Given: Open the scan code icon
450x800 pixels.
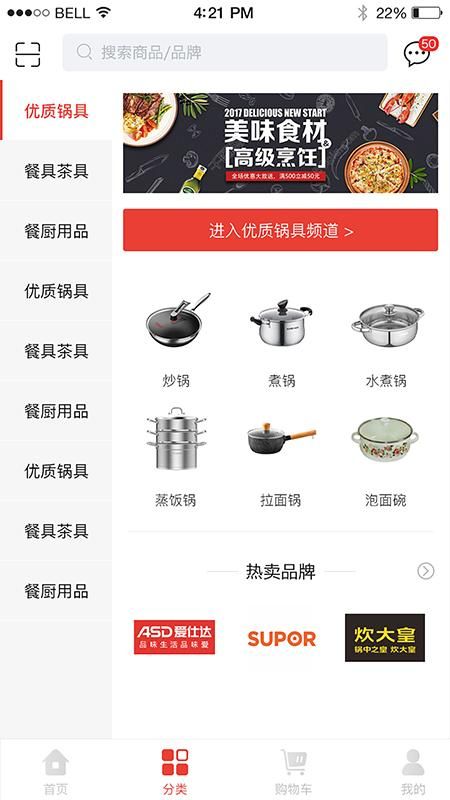Looking at the screenshot, I should [28, 54].
